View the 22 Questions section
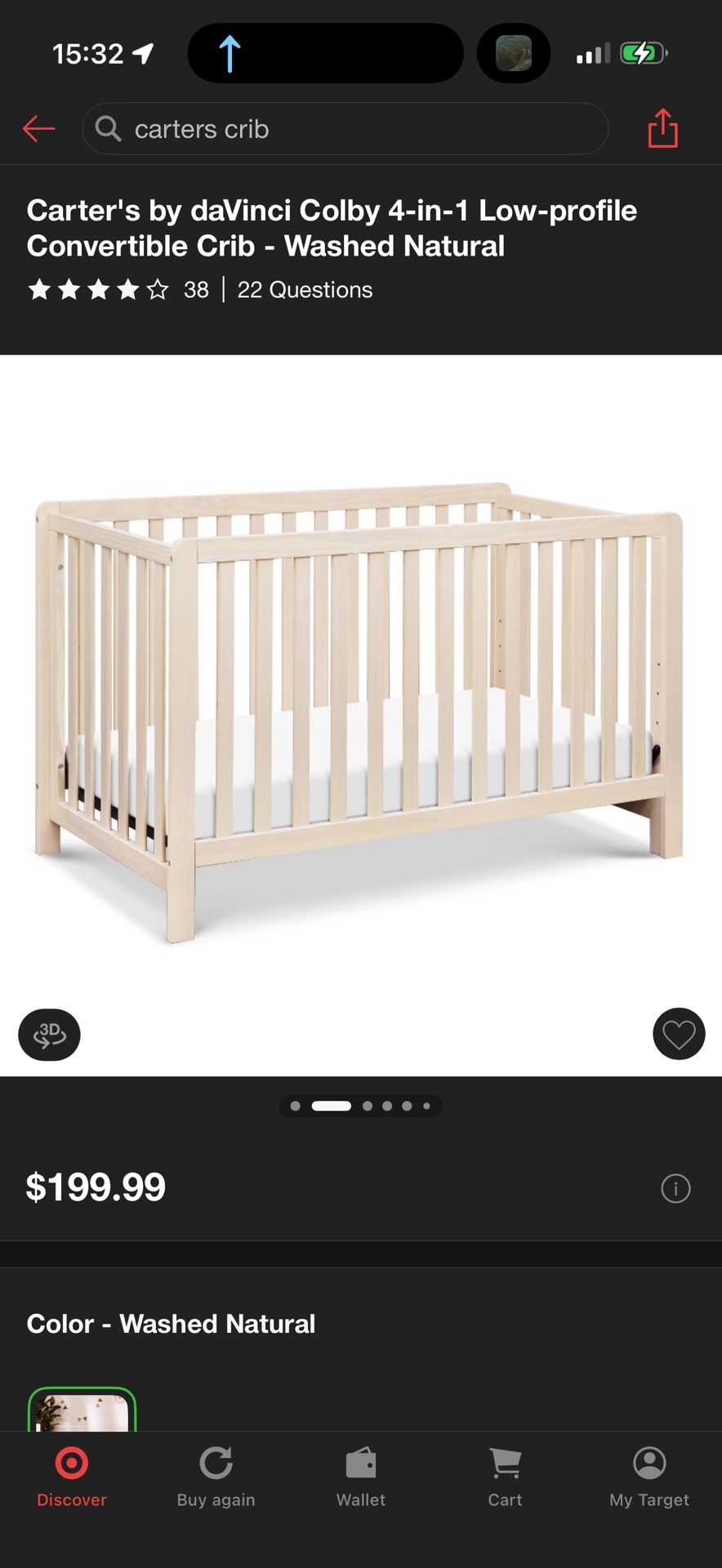The width and height of the screenshot is (722, 1568). 305,290
